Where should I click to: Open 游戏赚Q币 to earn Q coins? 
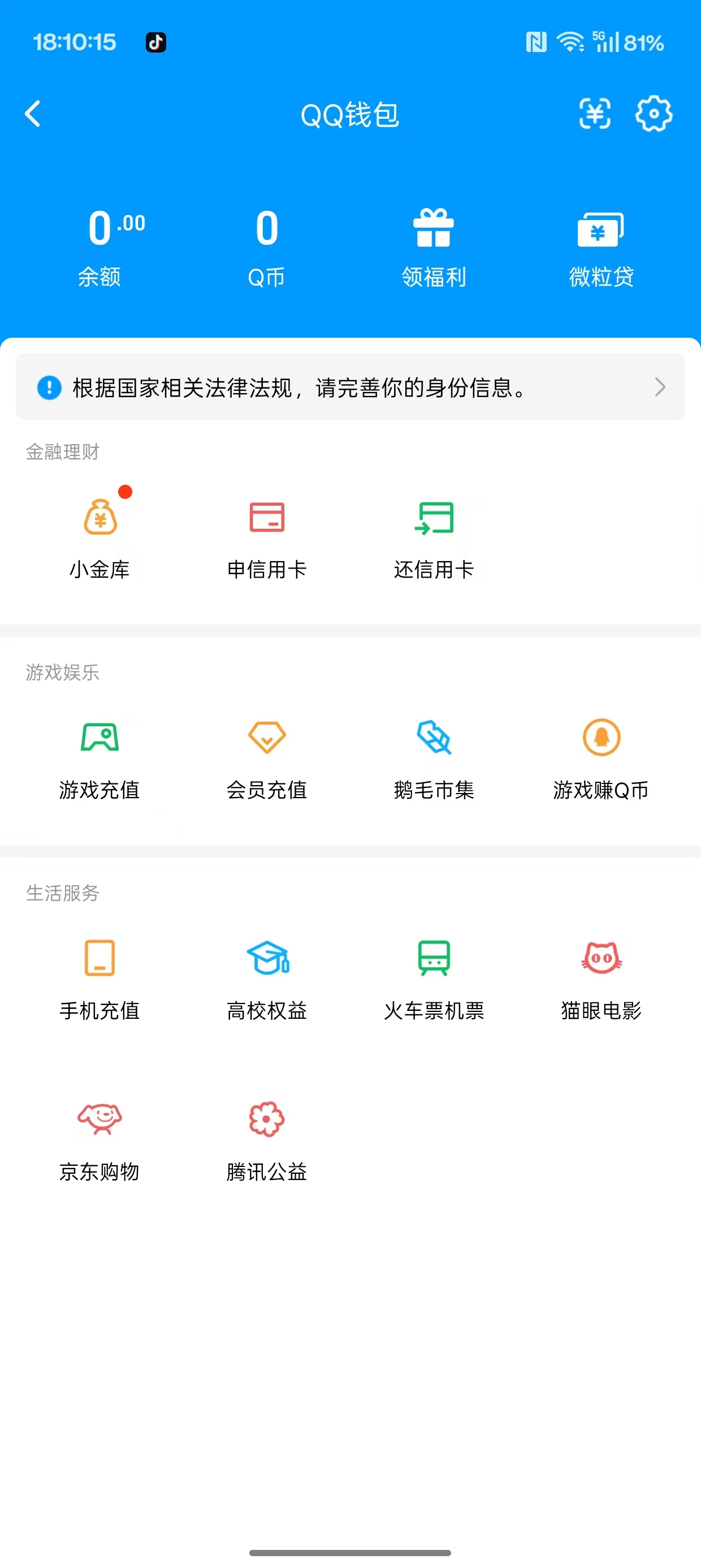tap(600, 757)
